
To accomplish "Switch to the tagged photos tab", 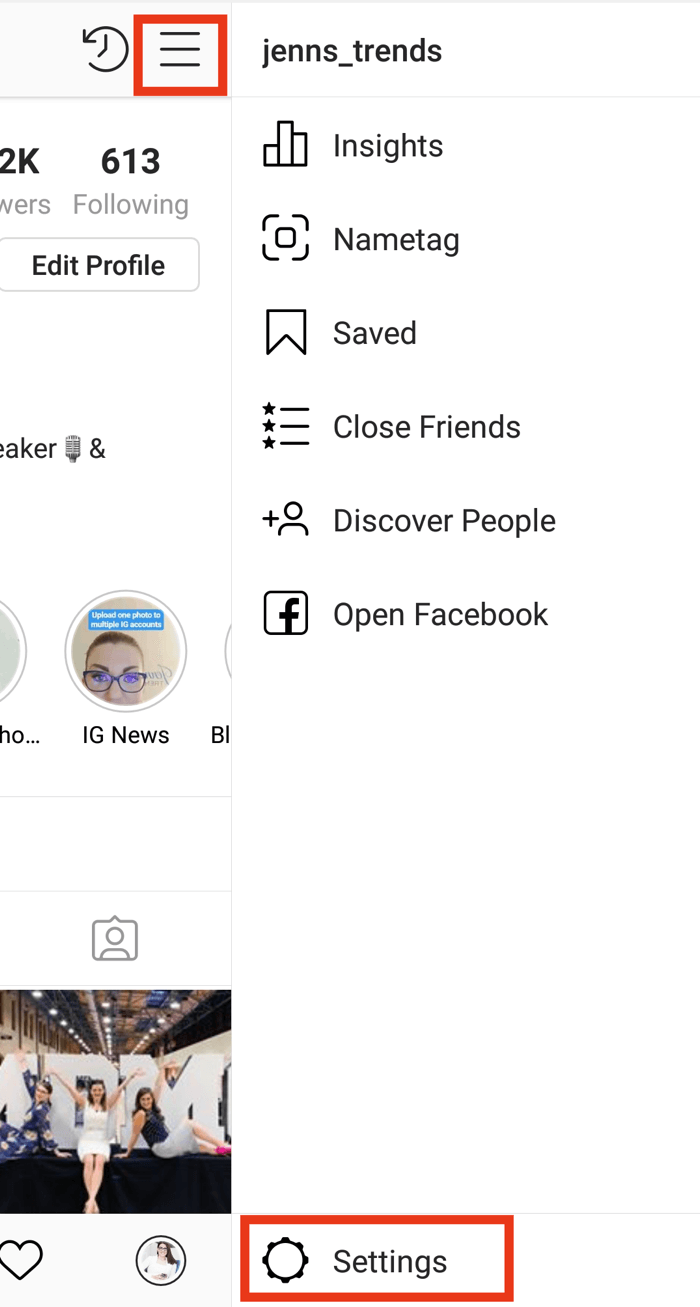I will (115, 939).
